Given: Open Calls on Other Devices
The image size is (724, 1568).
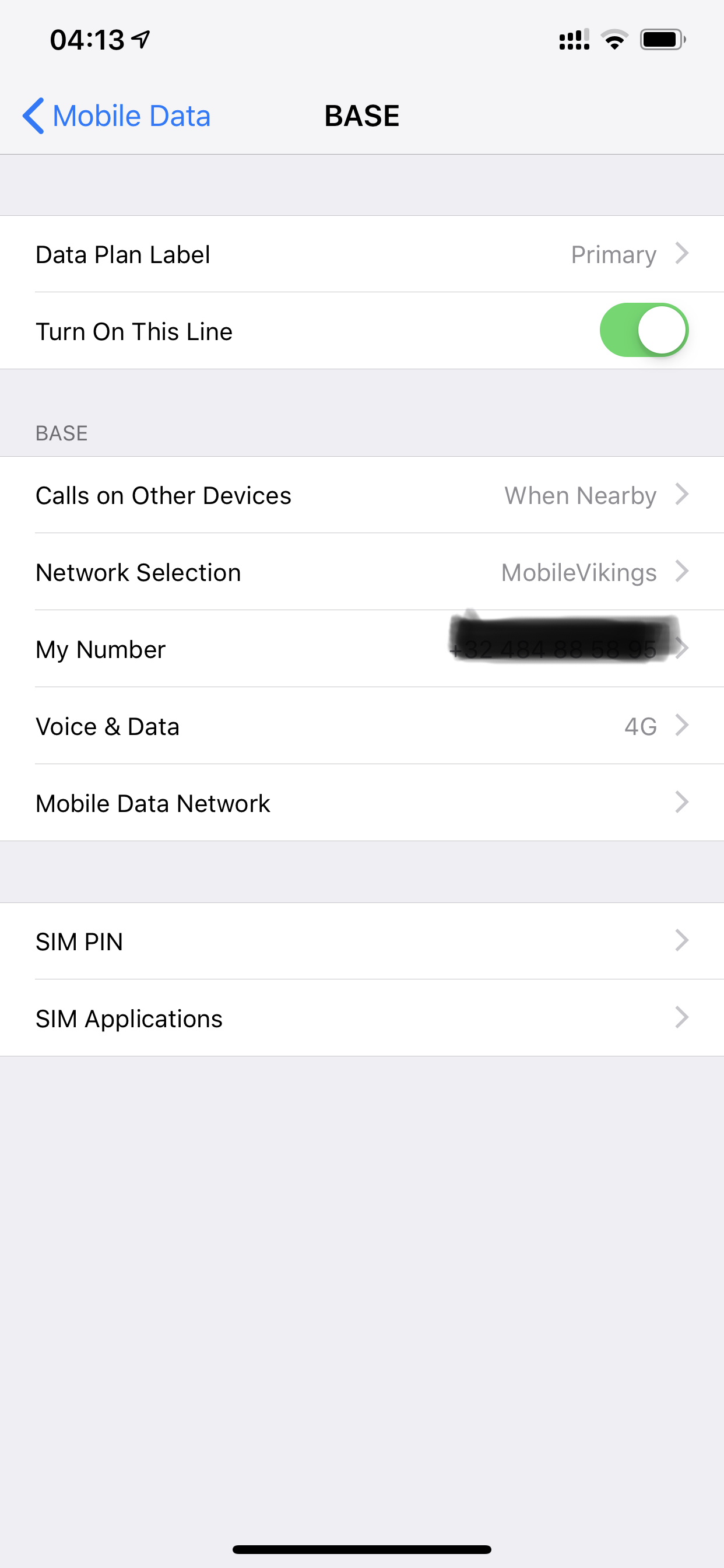Looking at the screenshot, I should 362,495.
